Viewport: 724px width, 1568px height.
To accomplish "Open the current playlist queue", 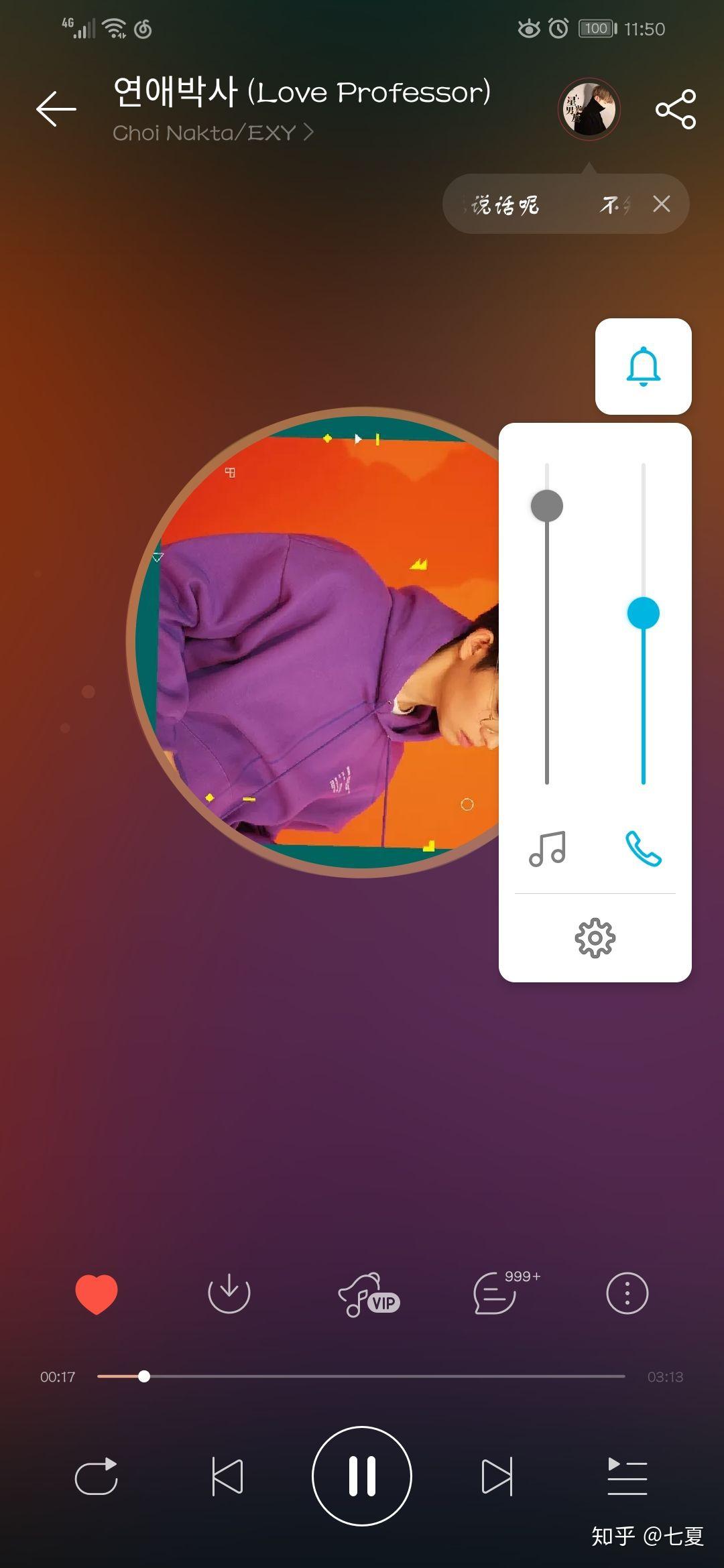I will click(627, 1476).
